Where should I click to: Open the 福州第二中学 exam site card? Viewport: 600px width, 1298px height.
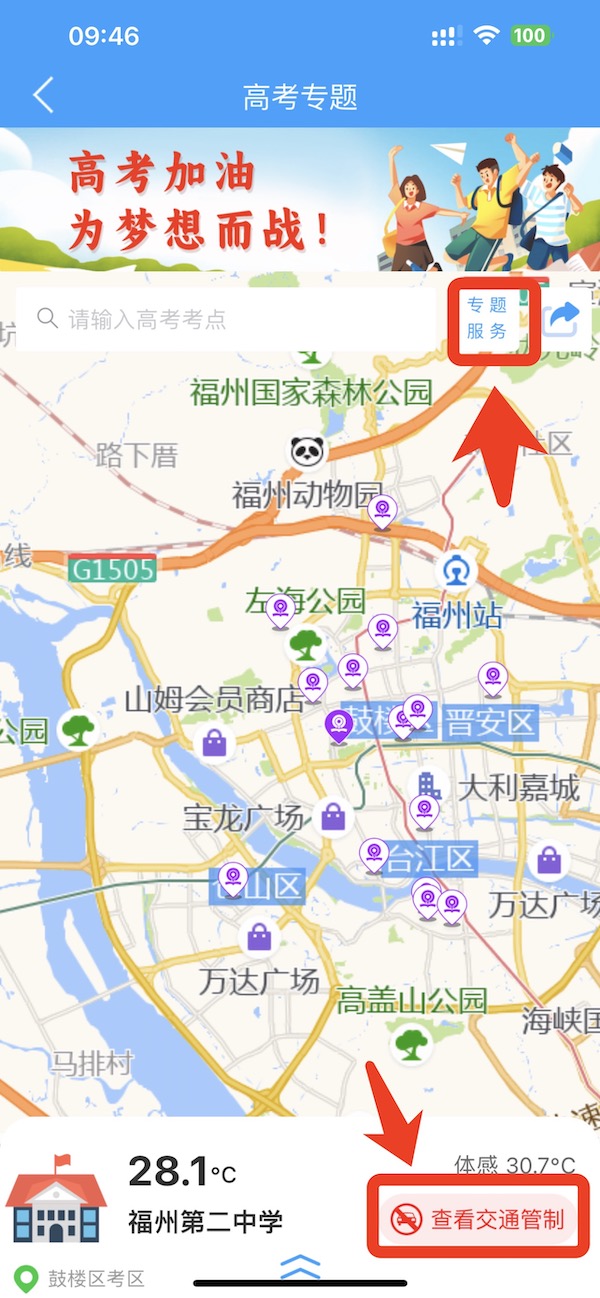pos(205,1221)
